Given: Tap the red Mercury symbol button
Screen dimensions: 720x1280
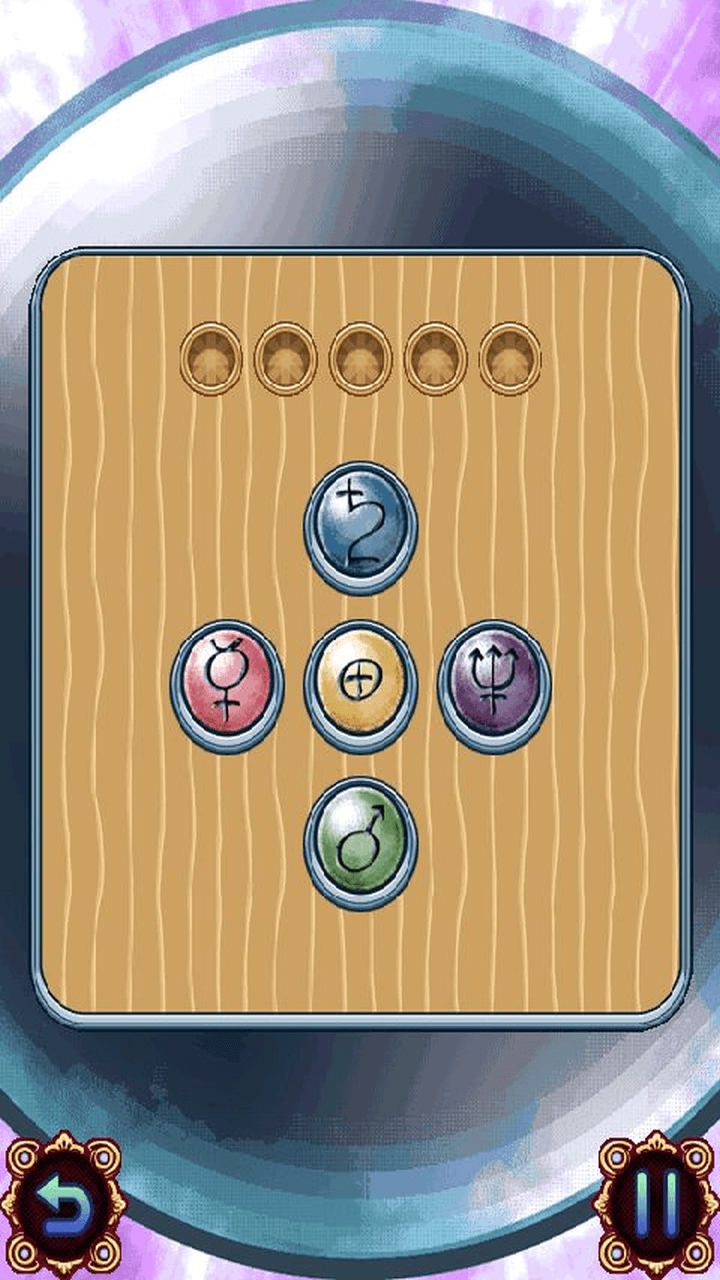Looking at the screenshot, I should (228, 685).
